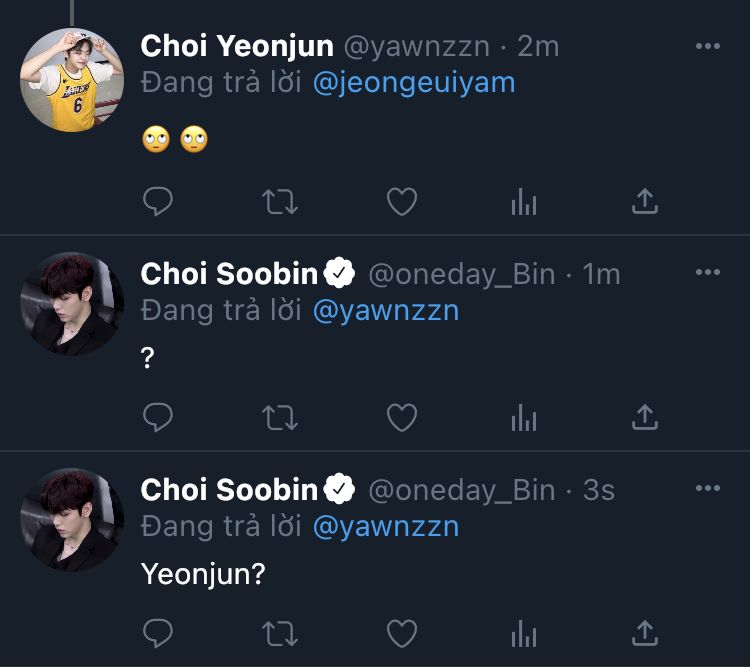Image resolution: width=750 pixels, height=667 pixels.
Task: Reply to Soobin's "?" tweet from 1m ago
Action: tap(158, 417)
